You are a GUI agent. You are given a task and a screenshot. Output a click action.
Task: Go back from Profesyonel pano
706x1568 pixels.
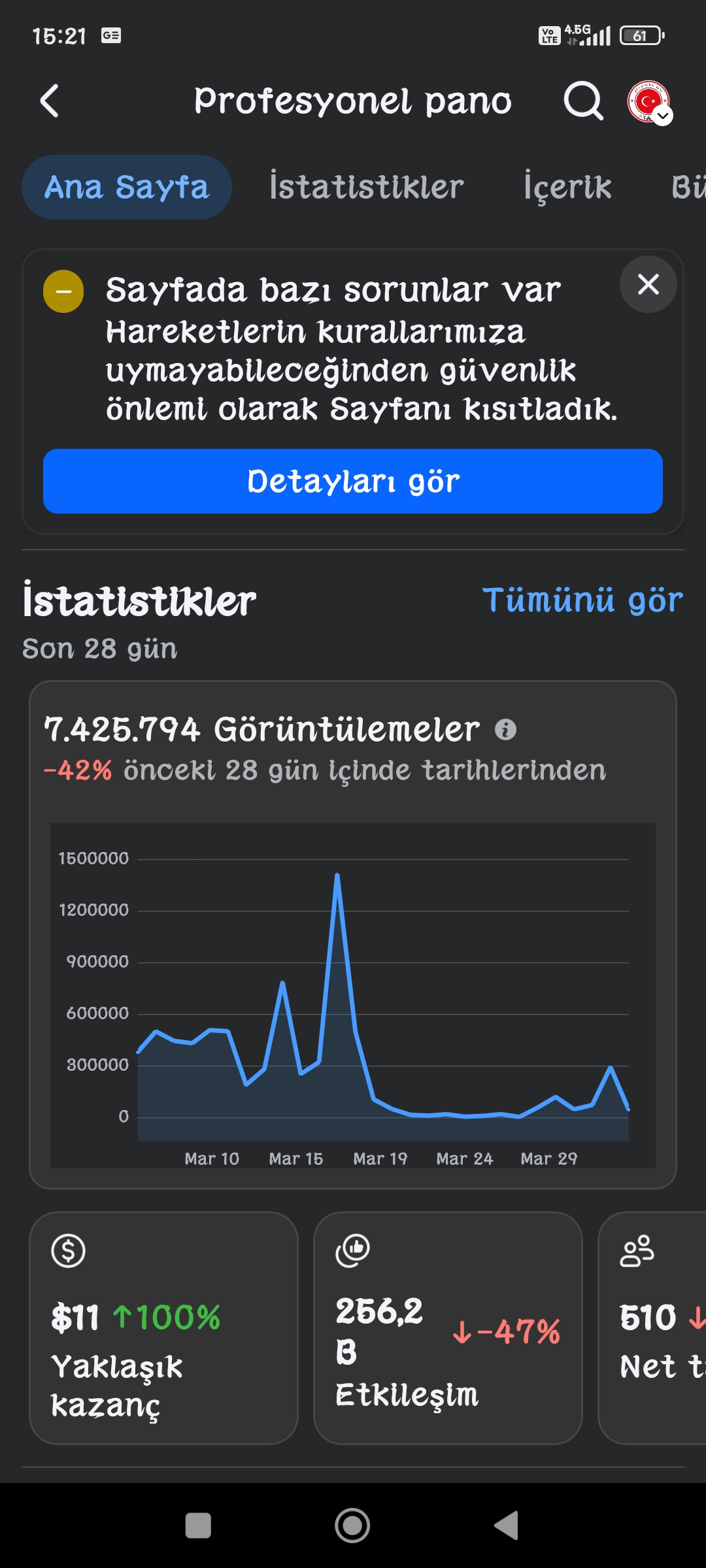[x=50, y=101]
